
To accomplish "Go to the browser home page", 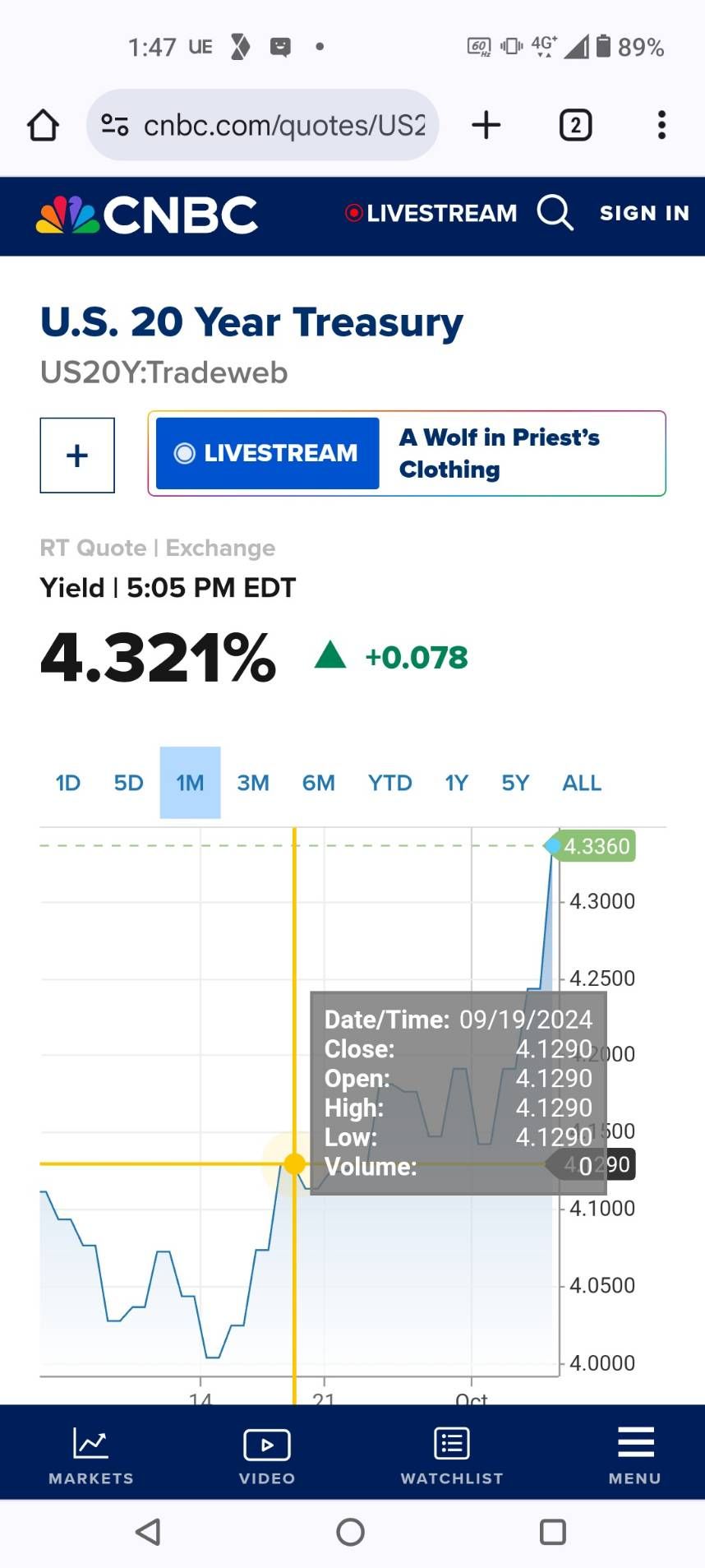I will (43, 126).
